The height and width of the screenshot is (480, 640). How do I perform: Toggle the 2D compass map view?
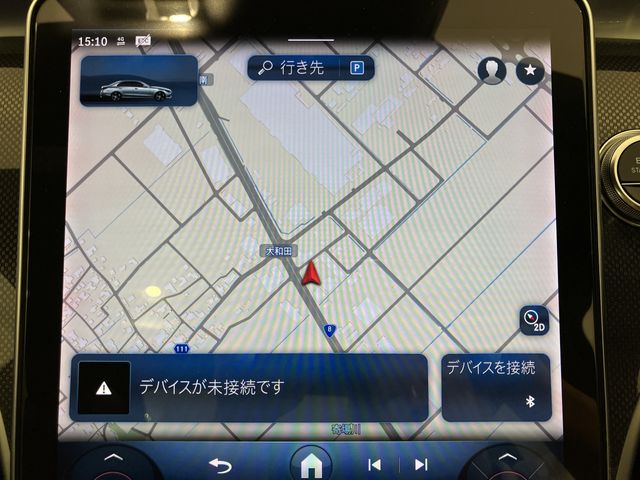(534, 320)
